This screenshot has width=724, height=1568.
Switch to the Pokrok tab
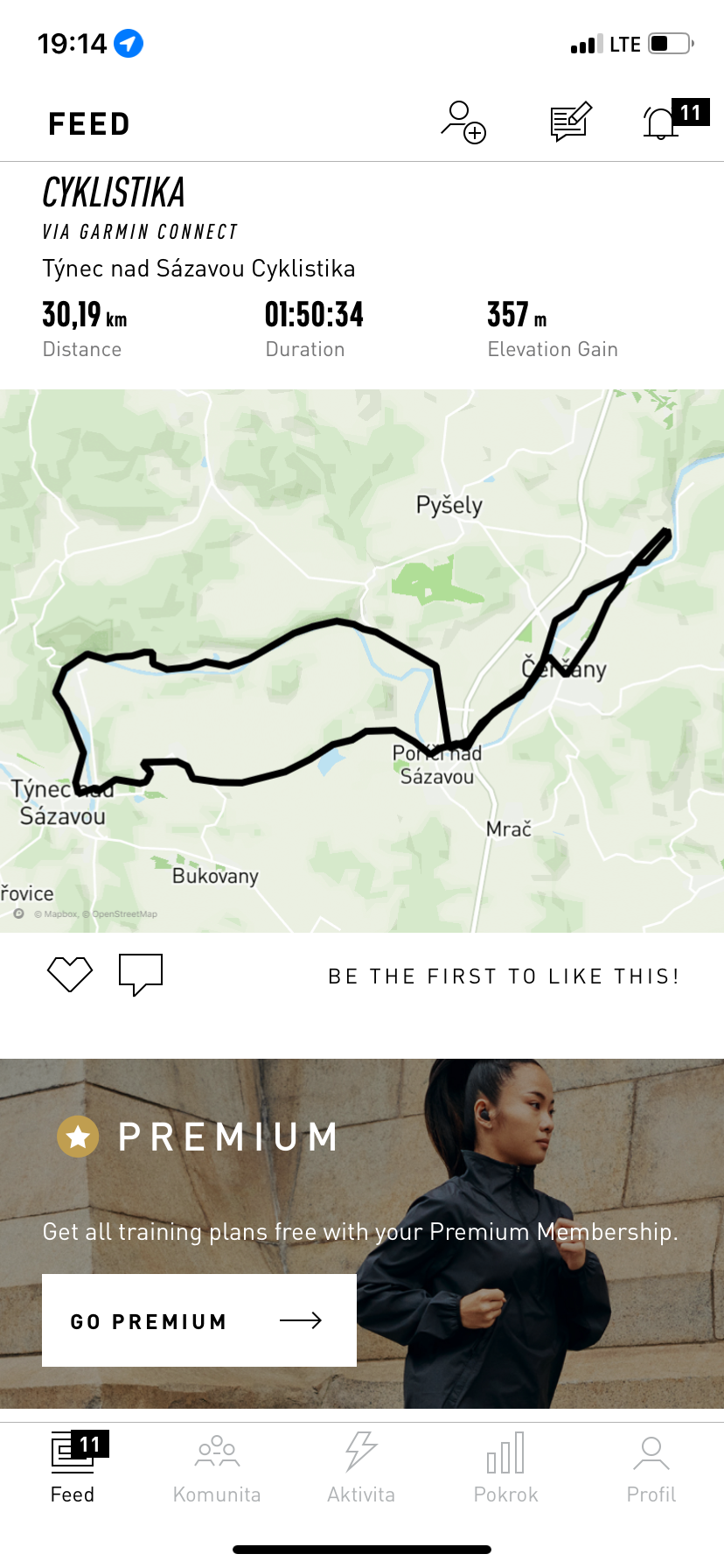506,1468
